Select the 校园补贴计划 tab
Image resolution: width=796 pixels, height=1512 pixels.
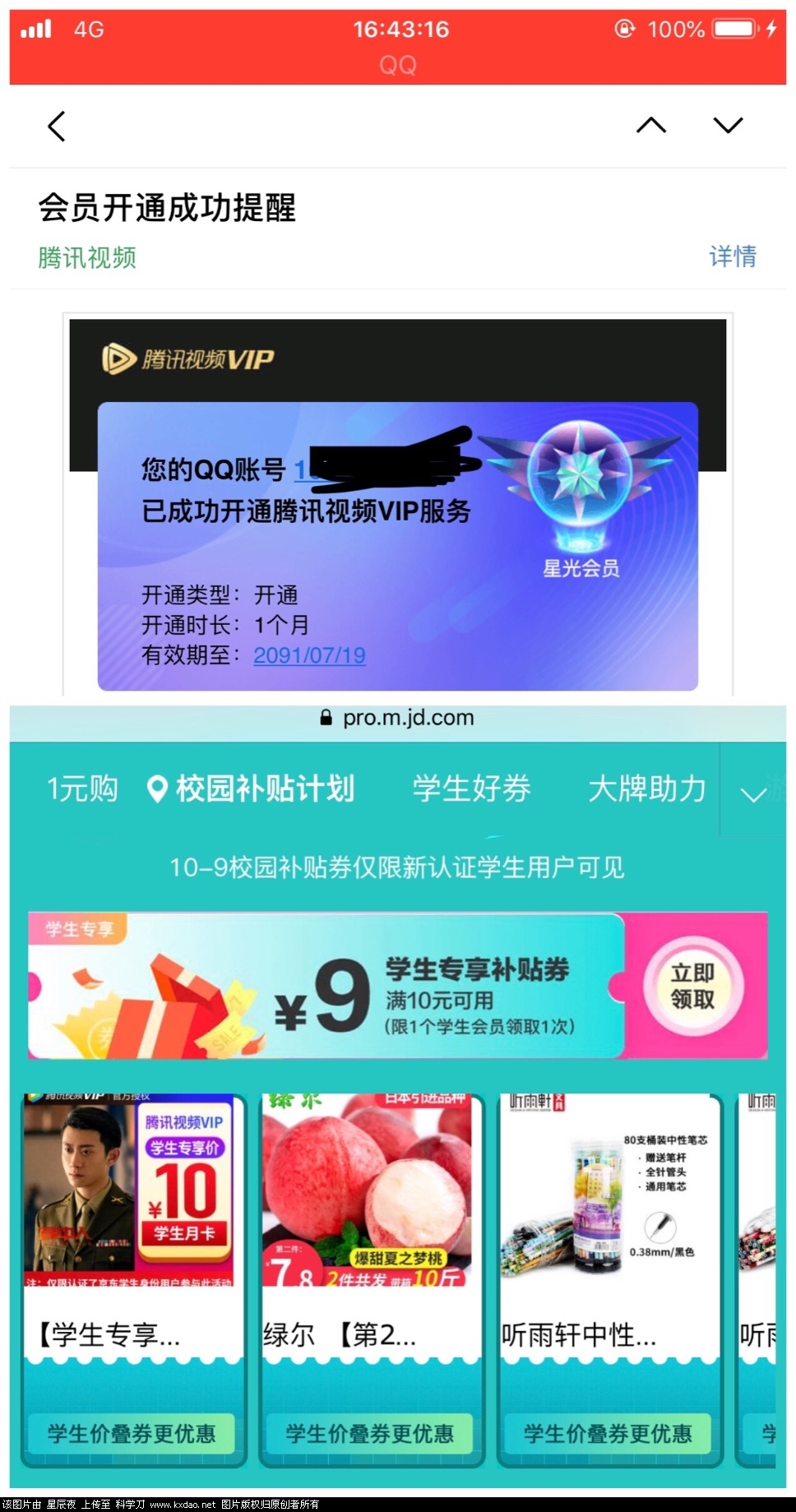coord(251,788)
